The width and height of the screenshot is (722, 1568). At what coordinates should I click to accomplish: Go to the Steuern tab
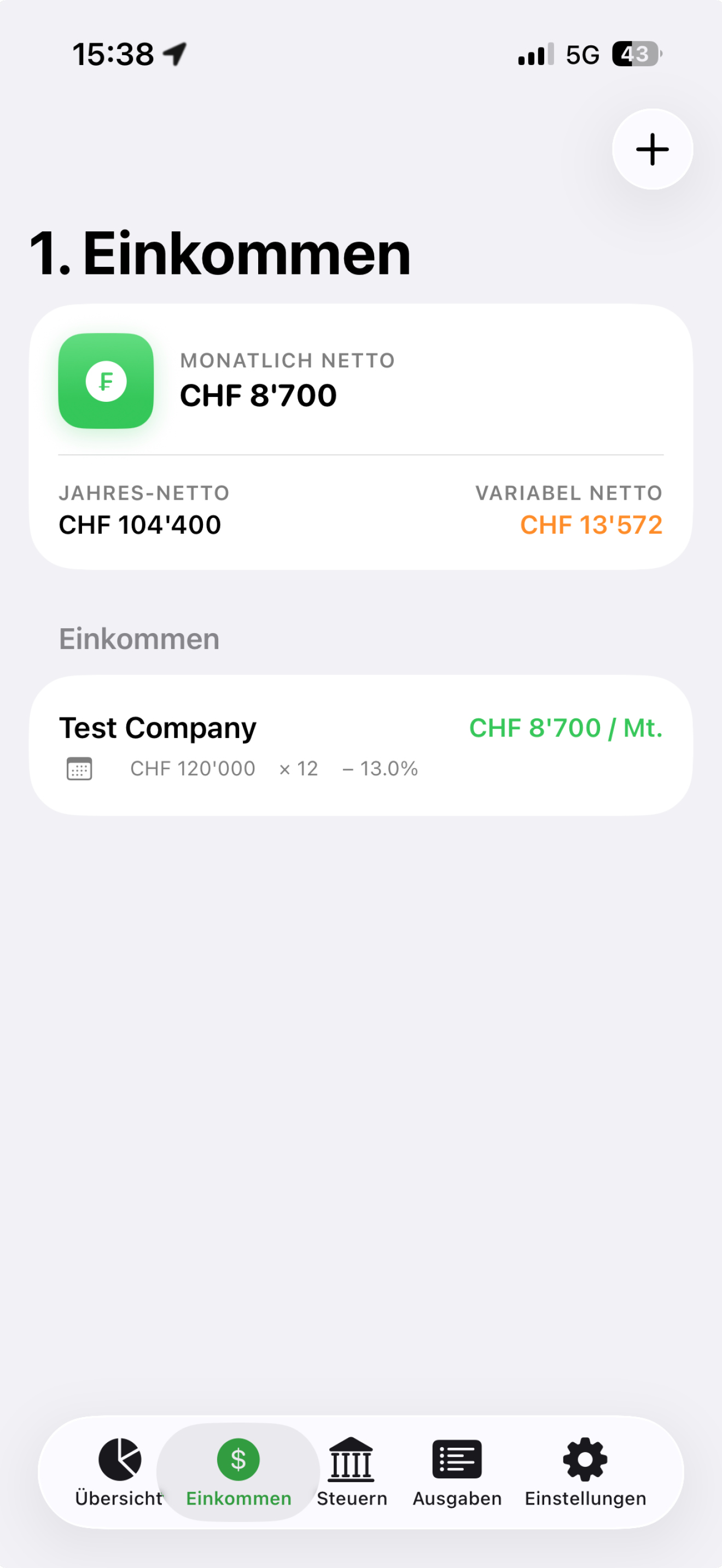tap(352, 1472)
